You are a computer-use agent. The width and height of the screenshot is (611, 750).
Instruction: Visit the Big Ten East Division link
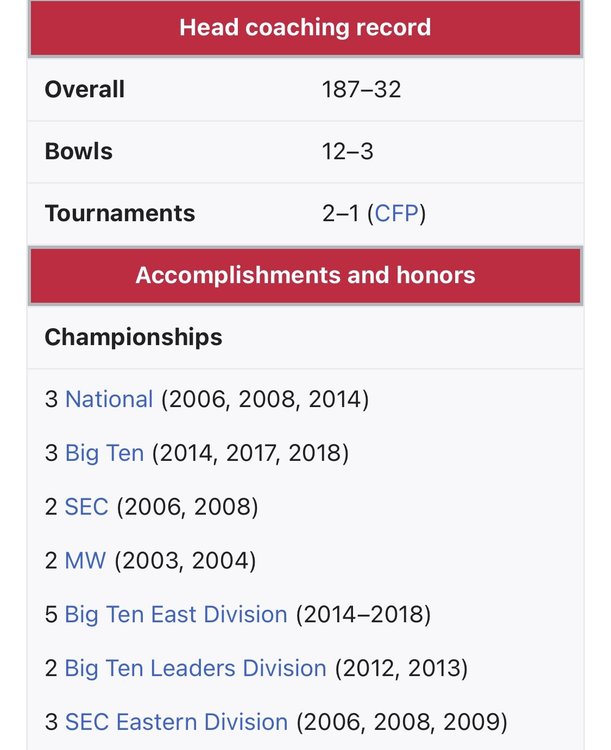tap(175, 614)
